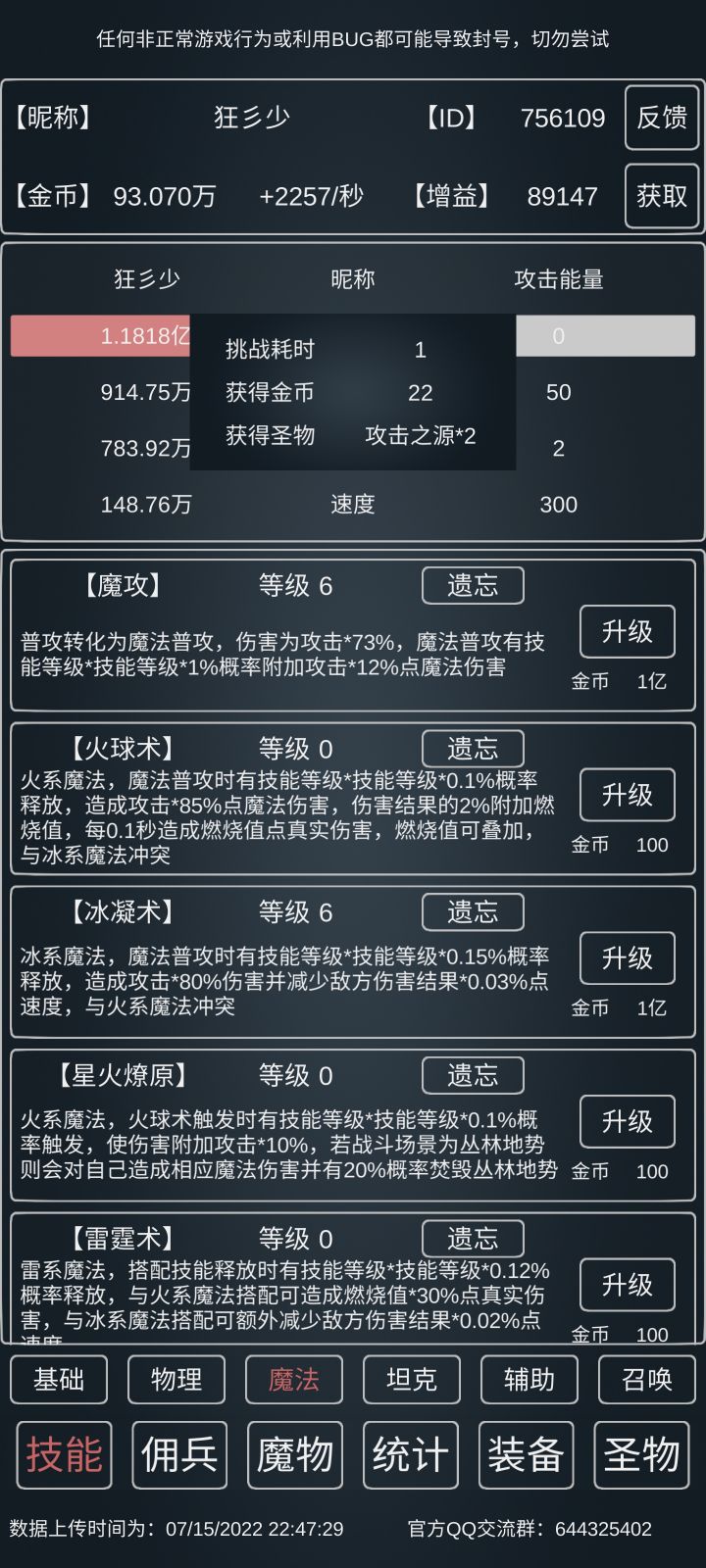View the 统计 statistics panel
Viewport: 706px width, 1568px height.
(x=411, y=1456)
